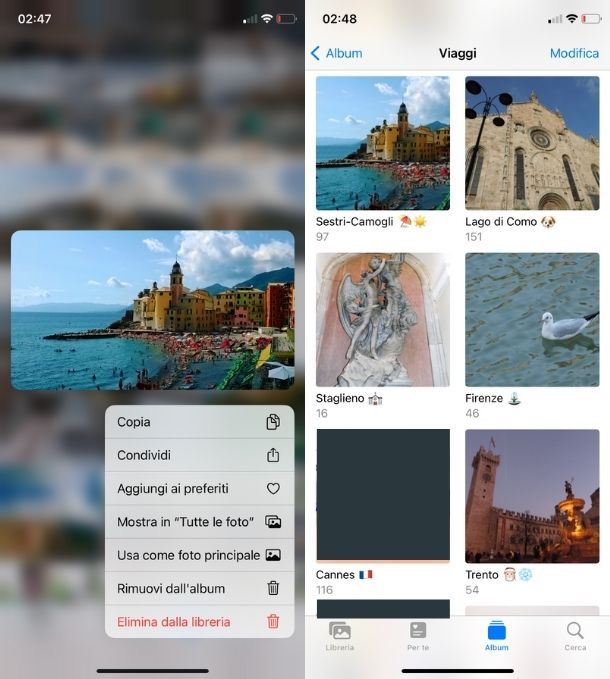Tap Modifica to edit albums
Image resolution: width=610 pixels, height=679 pixels.
coord(574,53)
